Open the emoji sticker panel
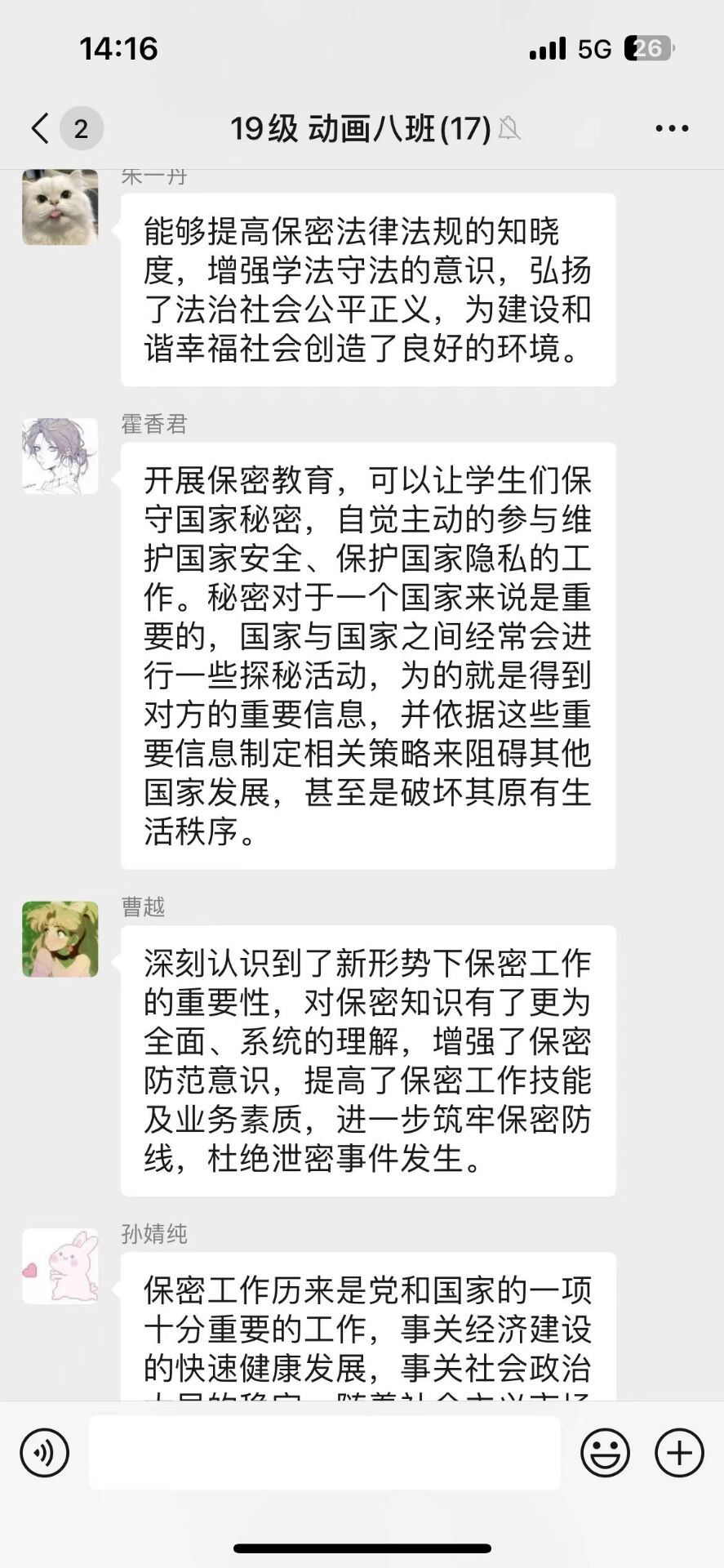This screenshot has height=1568, width=724. pyautogui.click(x=605, y=1453)
